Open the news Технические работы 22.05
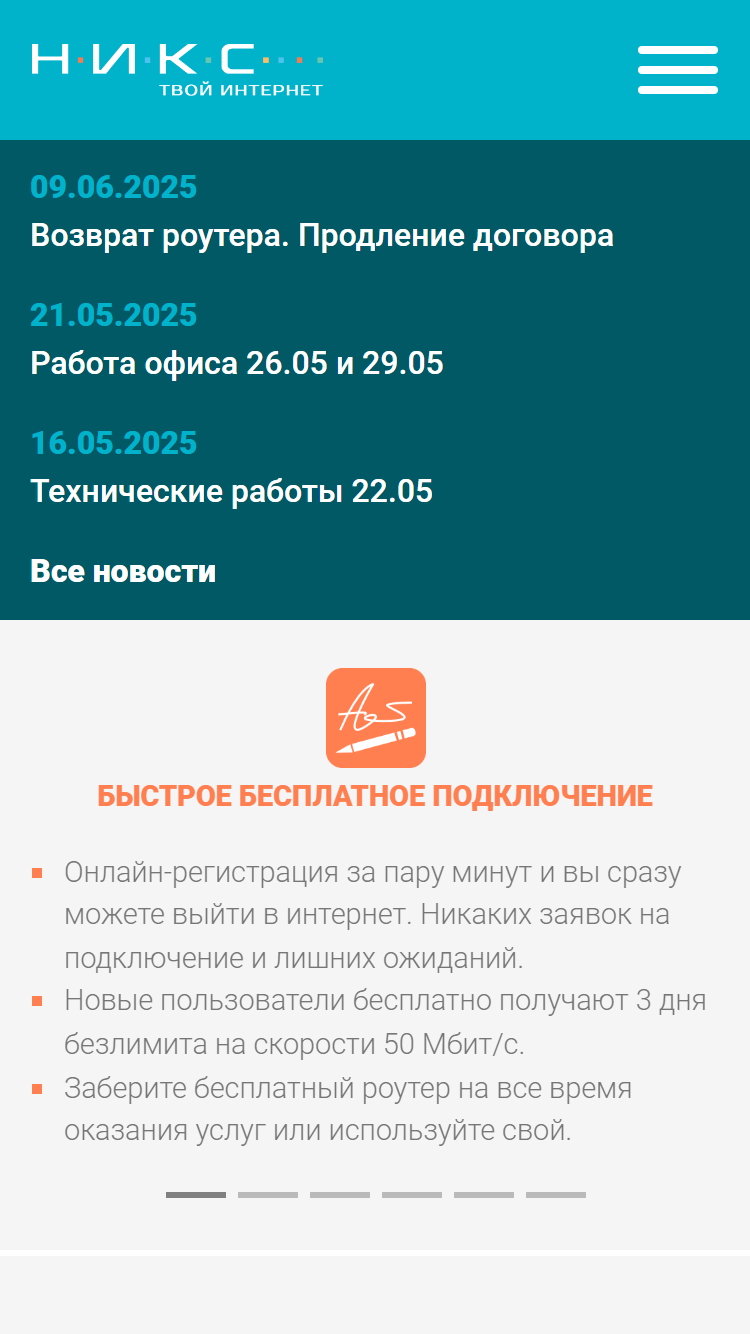This screenshot has height=1334, width=750. point(232,491)
